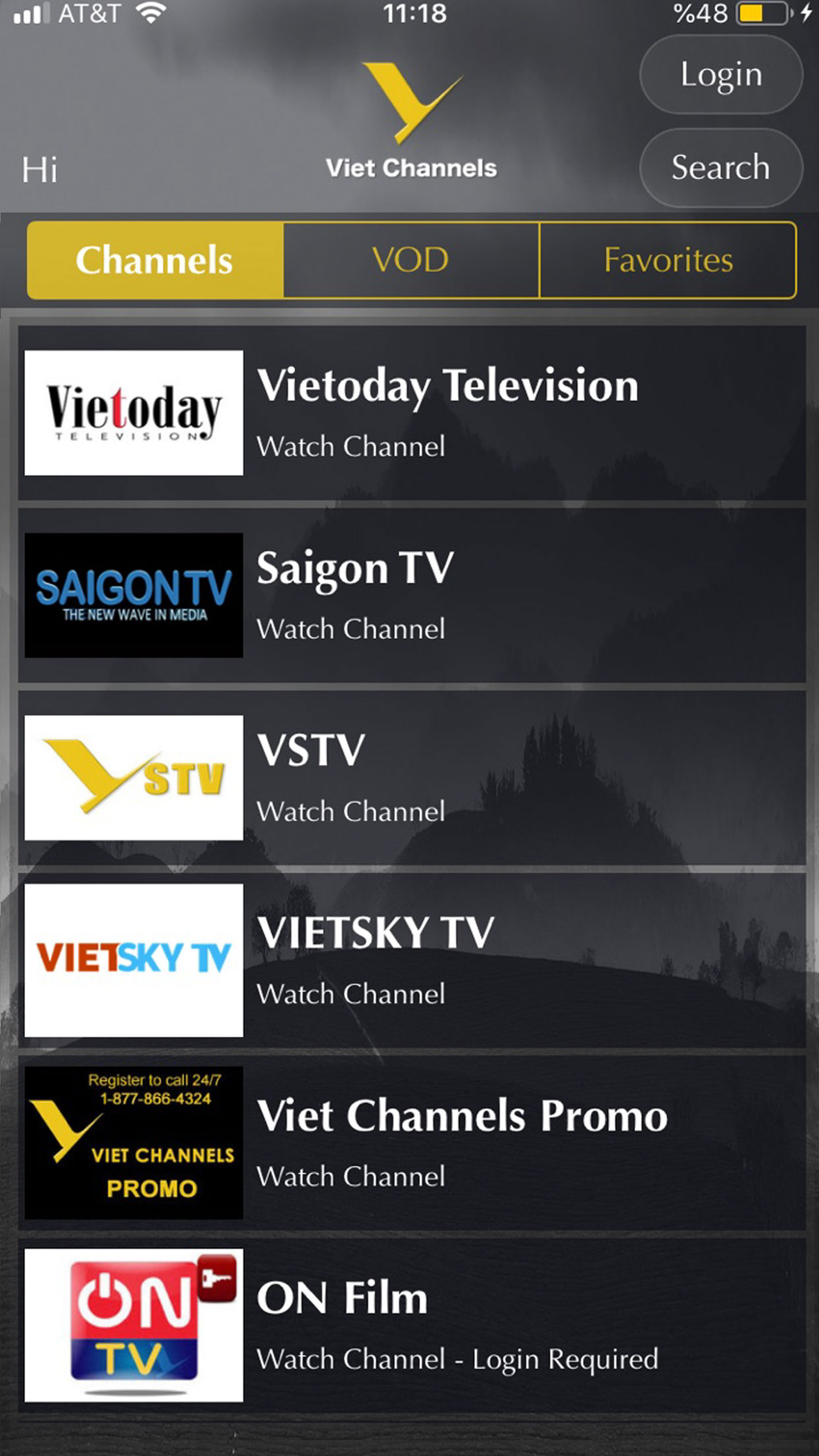Tap the Viet Channels logo
The height and width of the screenshot is (1456, 819).
point(411,112)
